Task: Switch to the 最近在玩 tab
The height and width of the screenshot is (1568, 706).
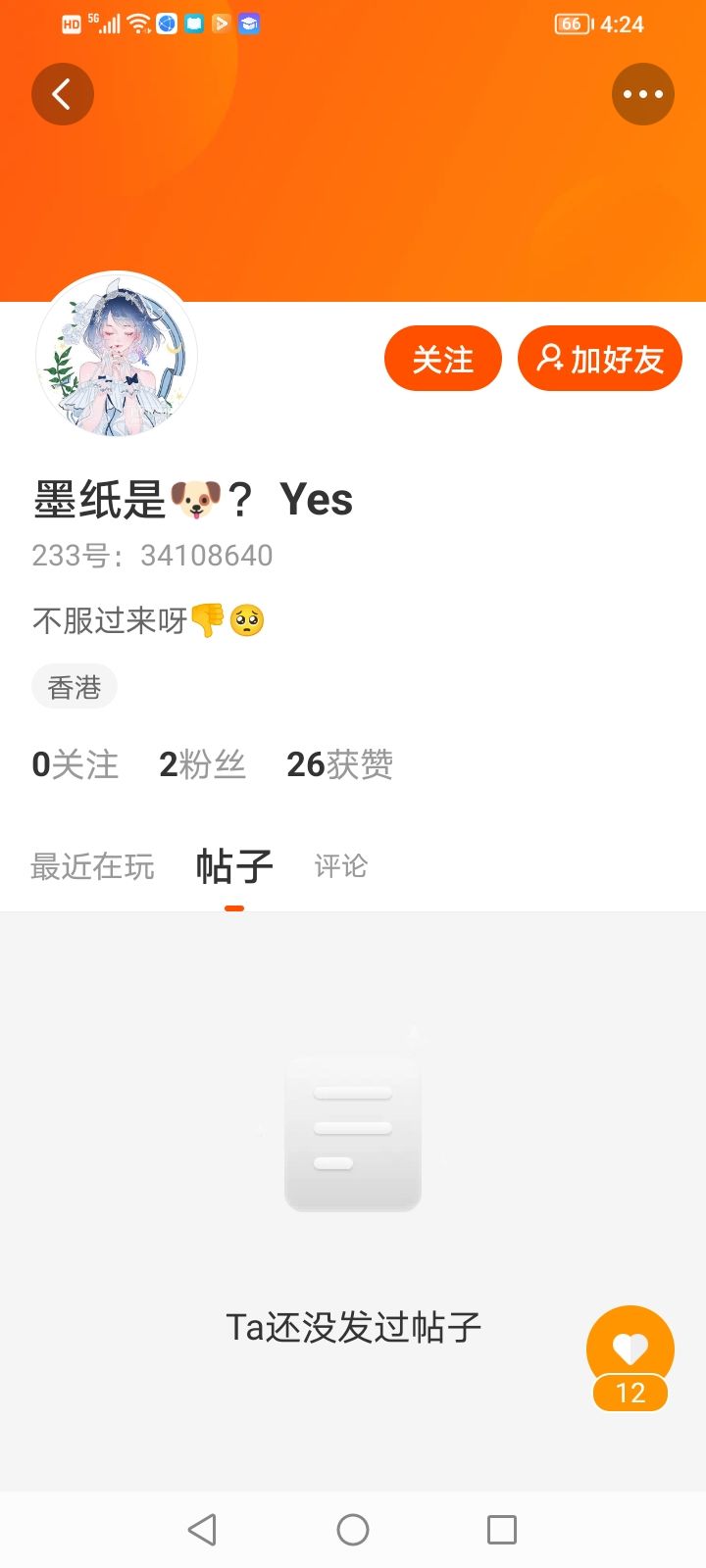Action: (x=92, y=866)
